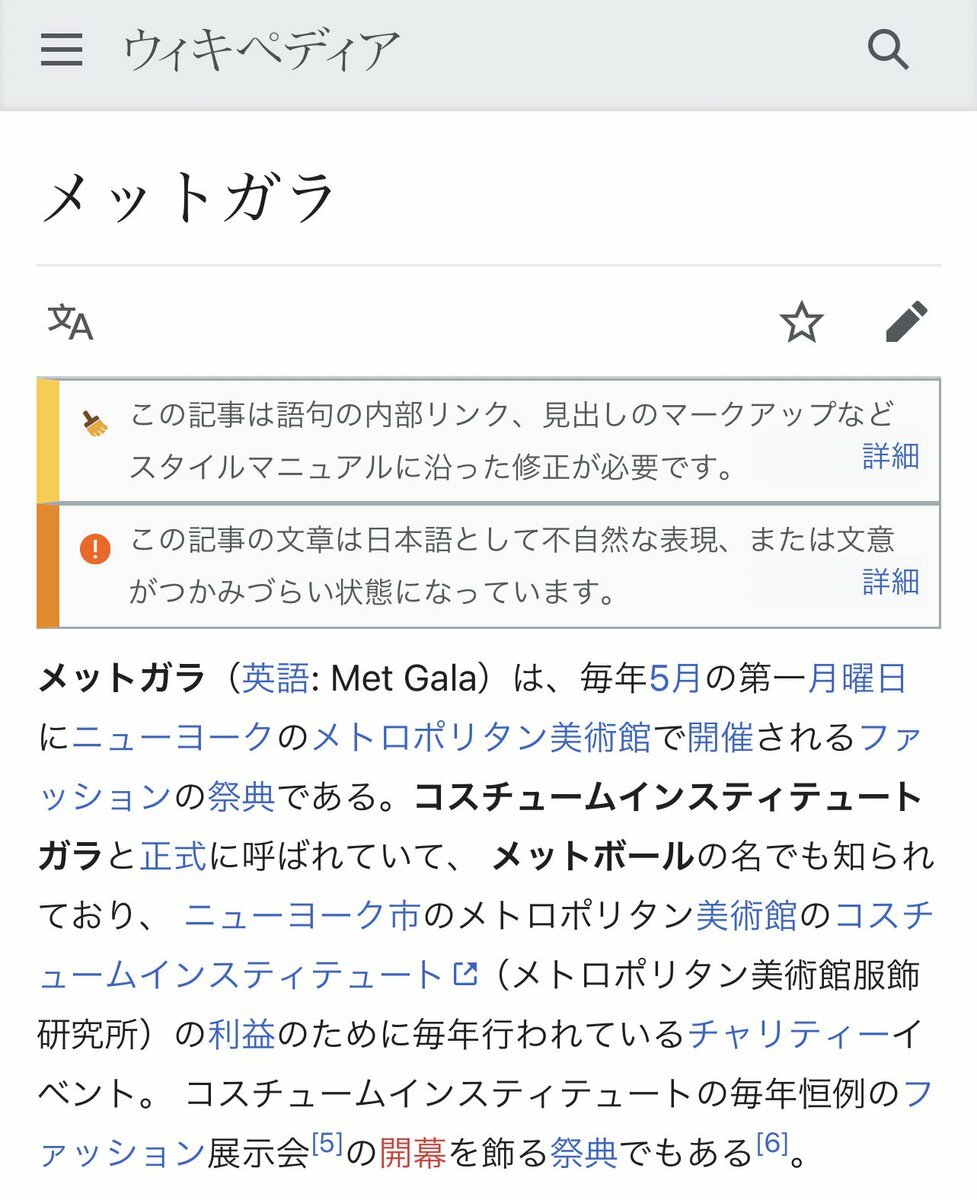Screen dimensions: 977x1200
Task: Open 詳細 for the unnatural Japanese notice
Action: [x=890, y=581]
